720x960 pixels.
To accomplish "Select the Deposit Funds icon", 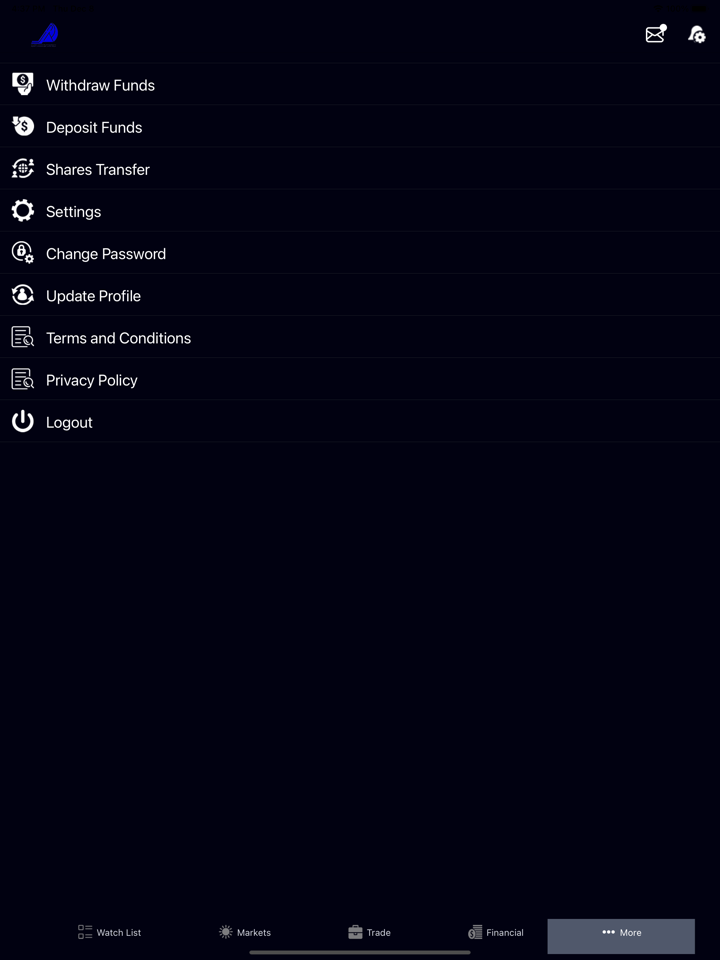I will [22, 126].
